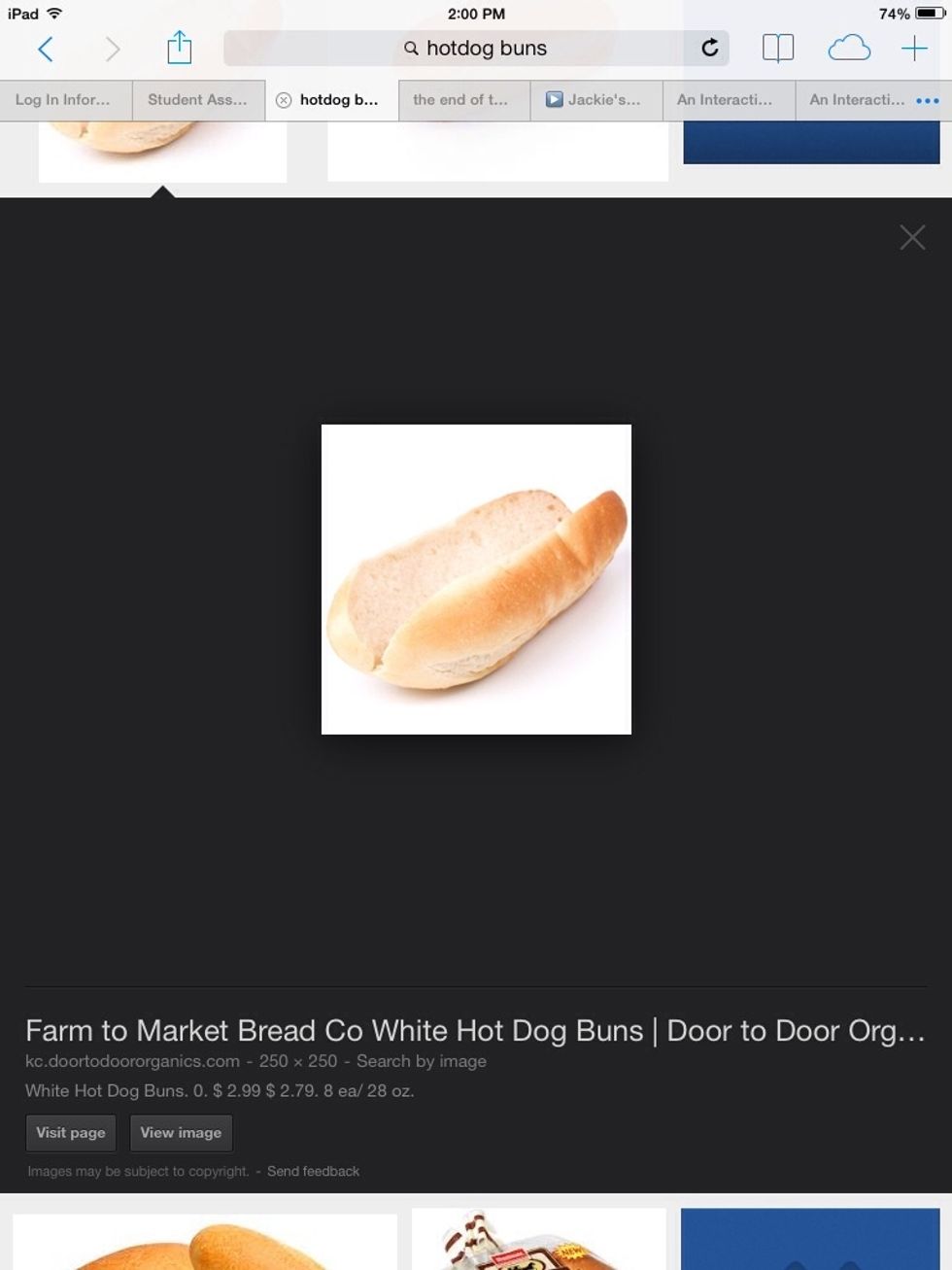This screenshot has height=1270, width=952.
Task: Open the enlarged hot dog bun image
Action: click(476, 579)
